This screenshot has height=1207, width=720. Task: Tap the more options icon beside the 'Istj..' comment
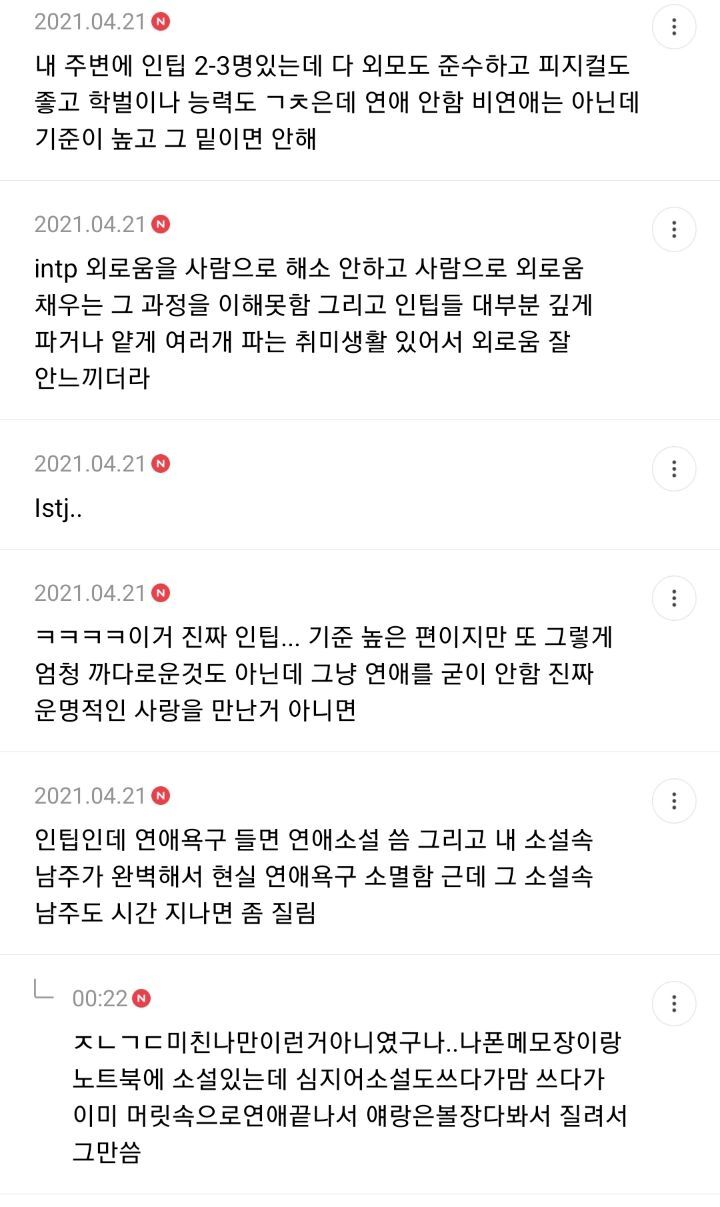tap(674, 468)
